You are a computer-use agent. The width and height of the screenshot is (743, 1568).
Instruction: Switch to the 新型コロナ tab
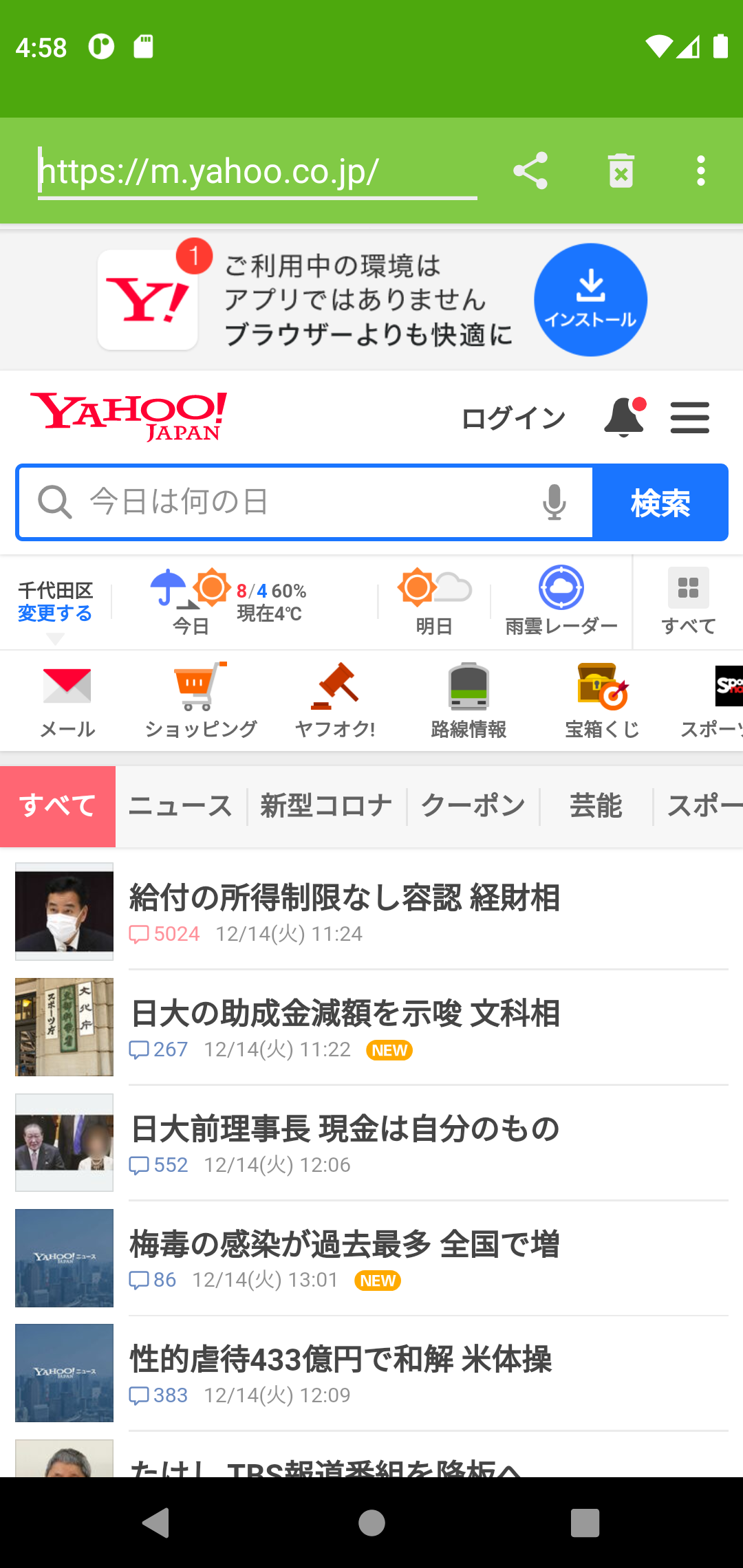click(x=326, y=806)
